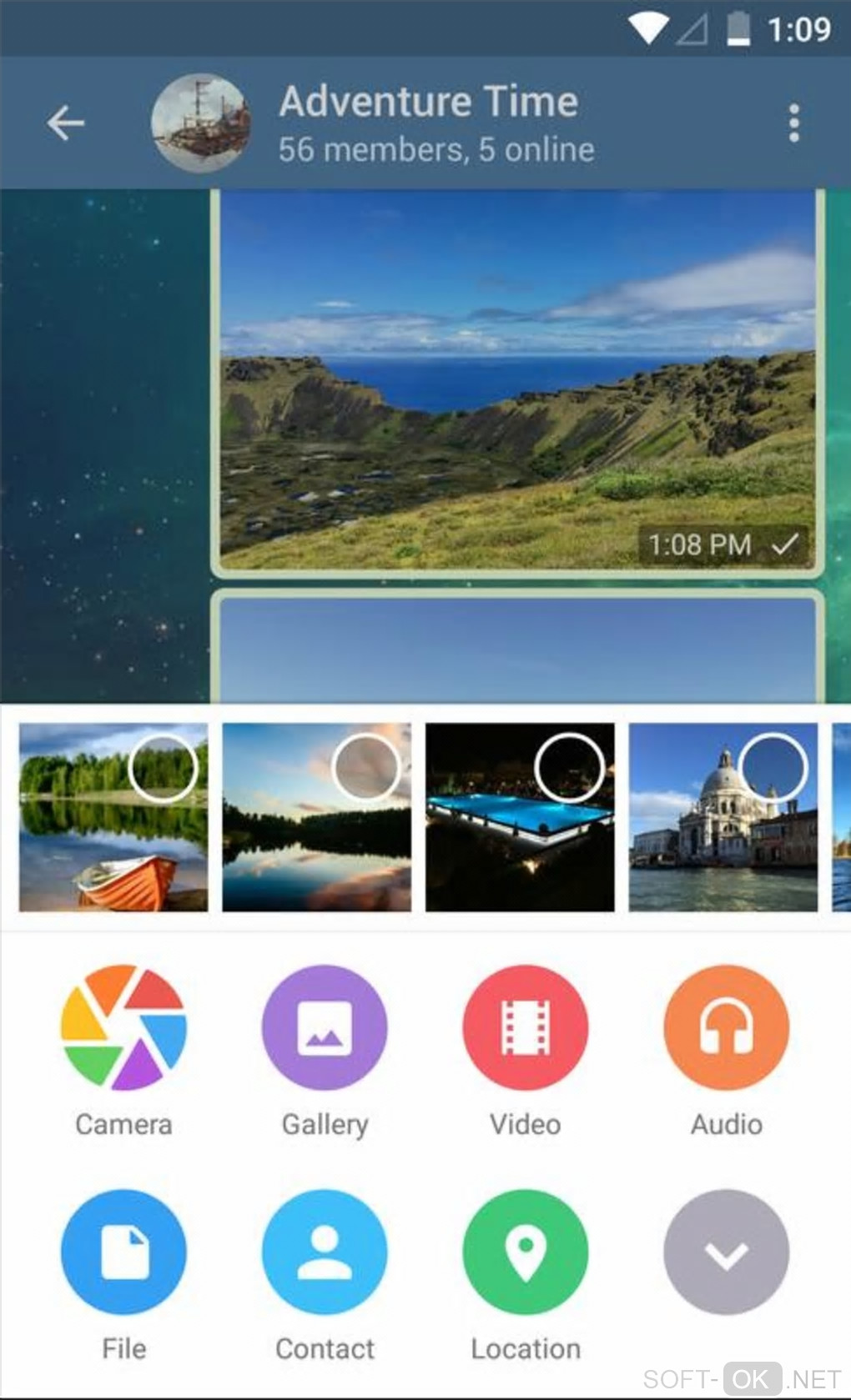The height and width of the screenshot is (1400, 851).
Task: Go back using the arrow
Action: point(66,123)
